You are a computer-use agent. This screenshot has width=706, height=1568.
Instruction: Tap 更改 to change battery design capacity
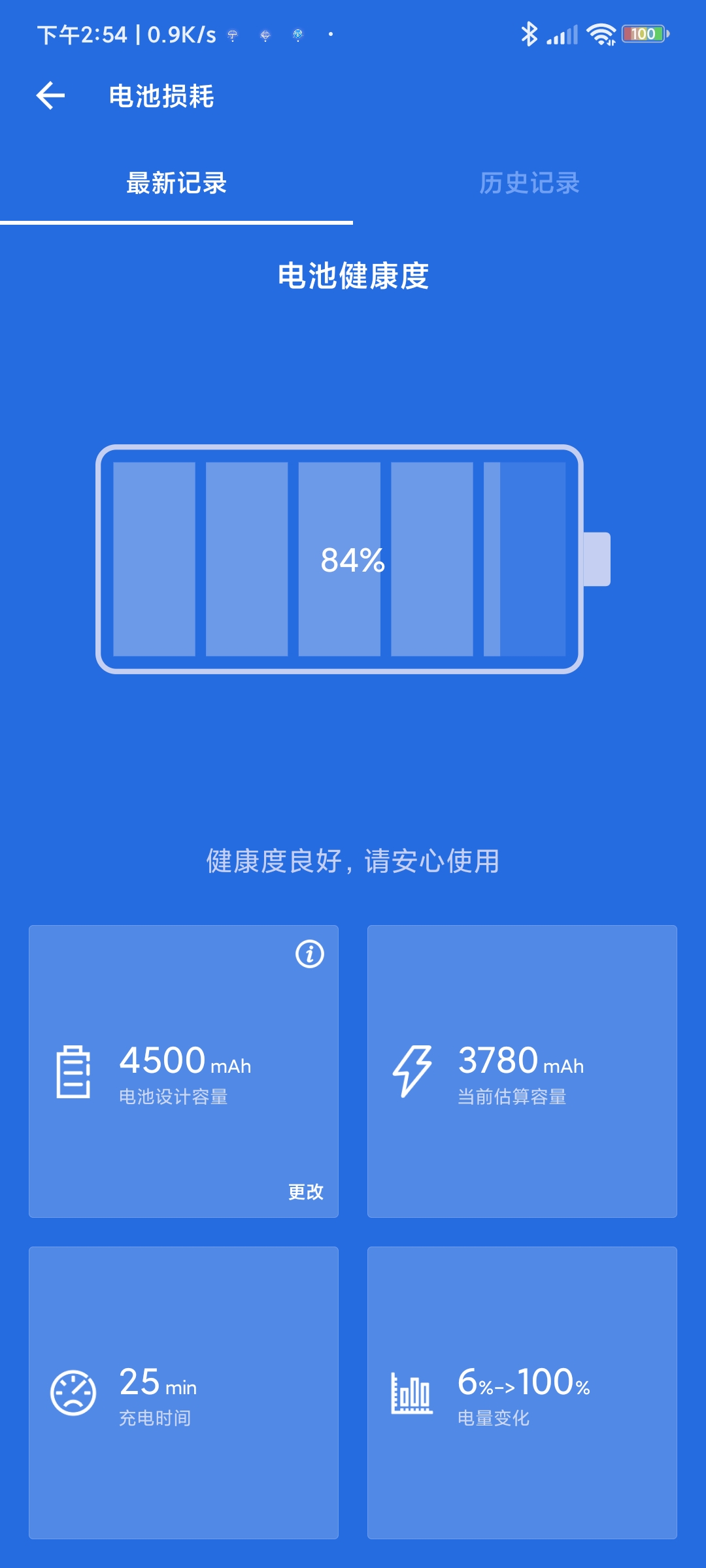coord(306,1192)
